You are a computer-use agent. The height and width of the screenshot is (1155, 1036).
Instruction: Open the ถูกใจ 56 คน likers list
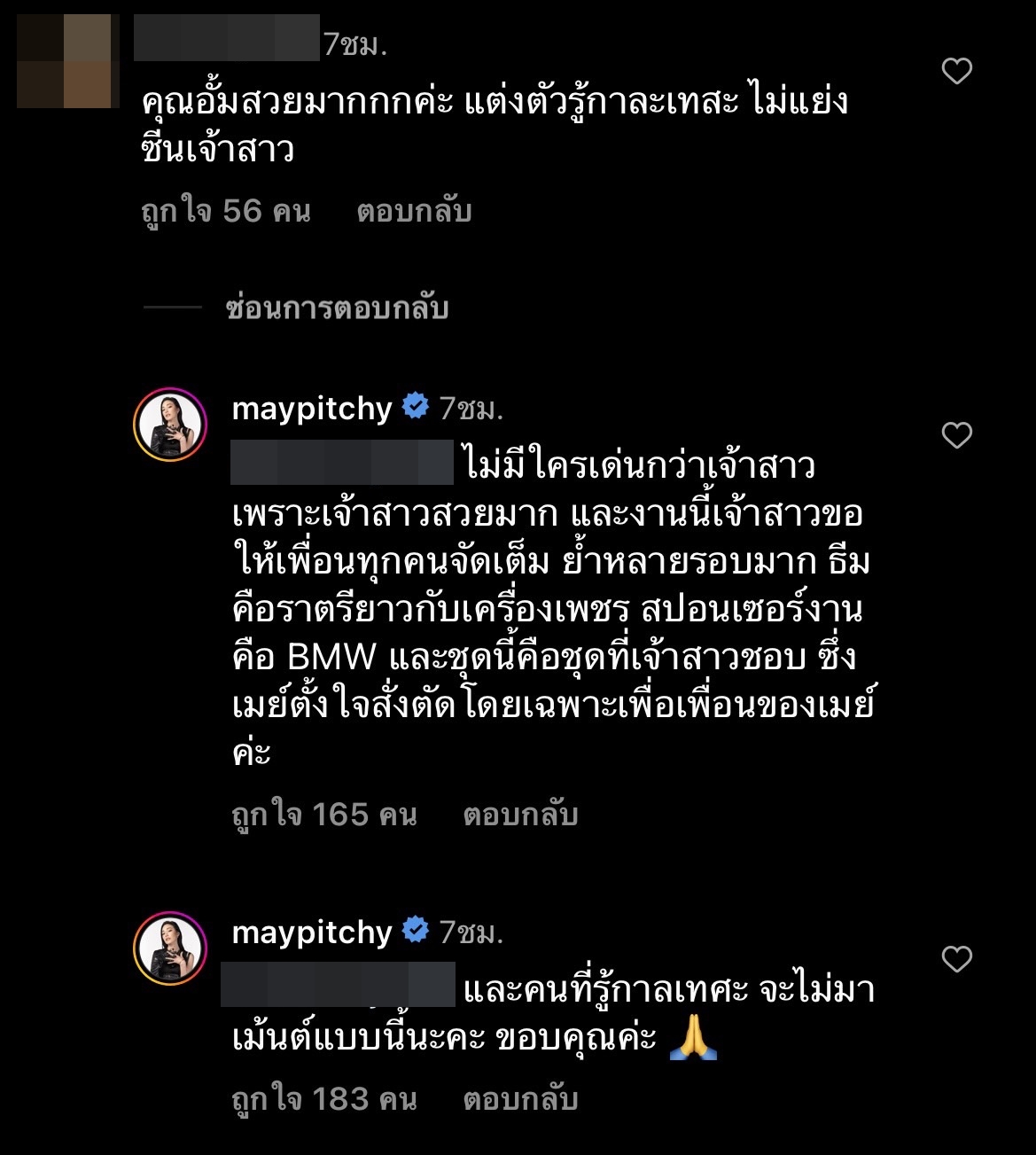[x=223, y=211]
